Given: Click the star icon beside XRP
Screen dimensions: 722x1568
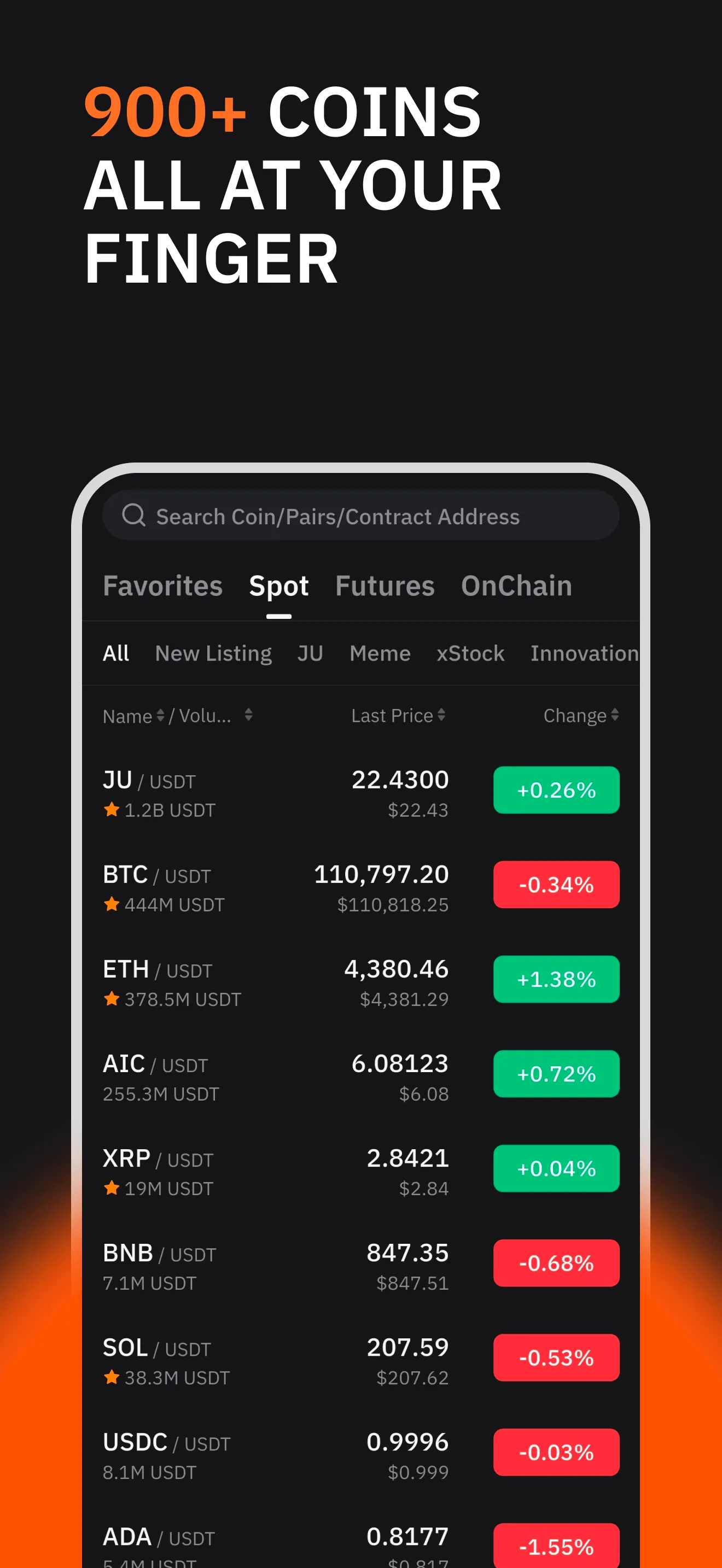Looking at the screenshot, I should tap(112, 1188).
